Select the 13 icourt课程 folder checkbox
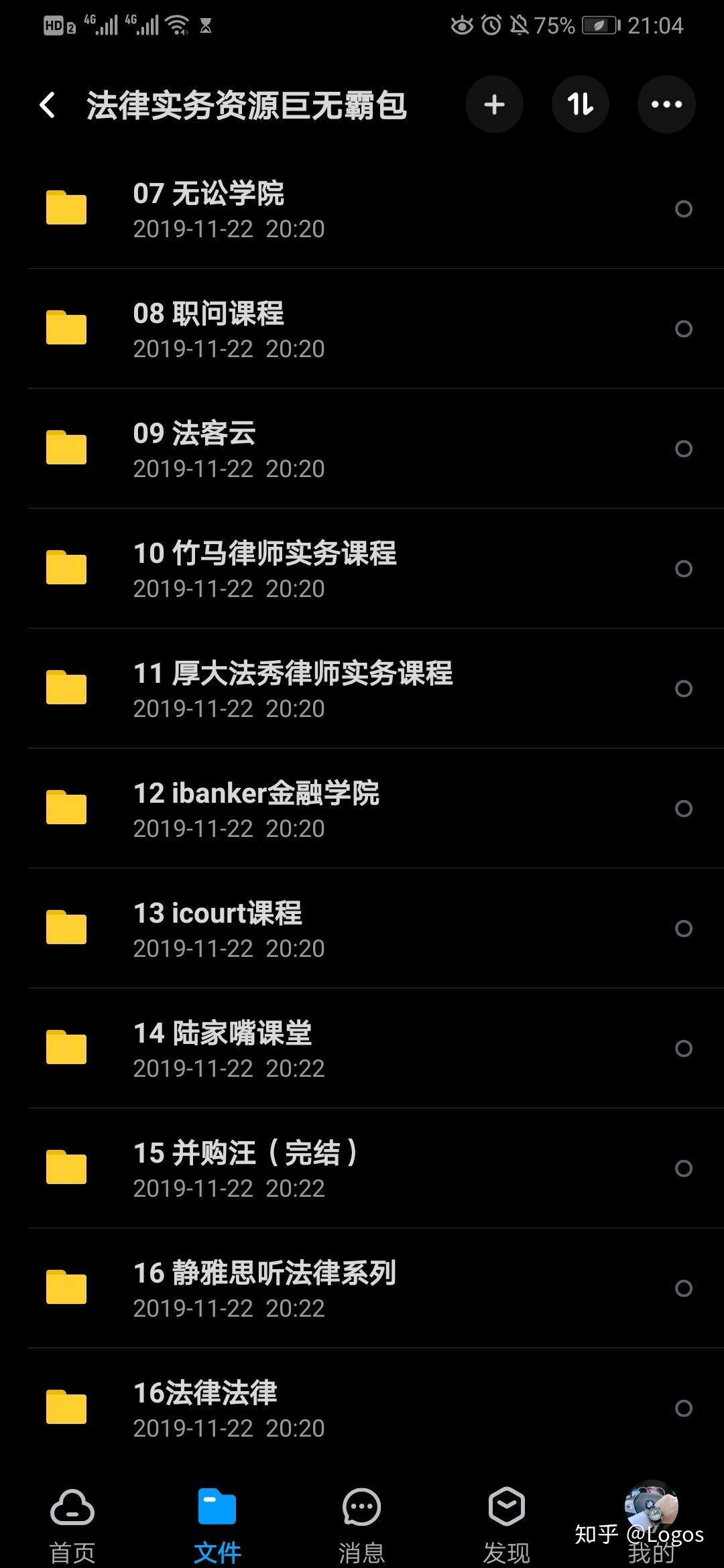The height and width of the screenshot is (1568, 724). (683, 929)
